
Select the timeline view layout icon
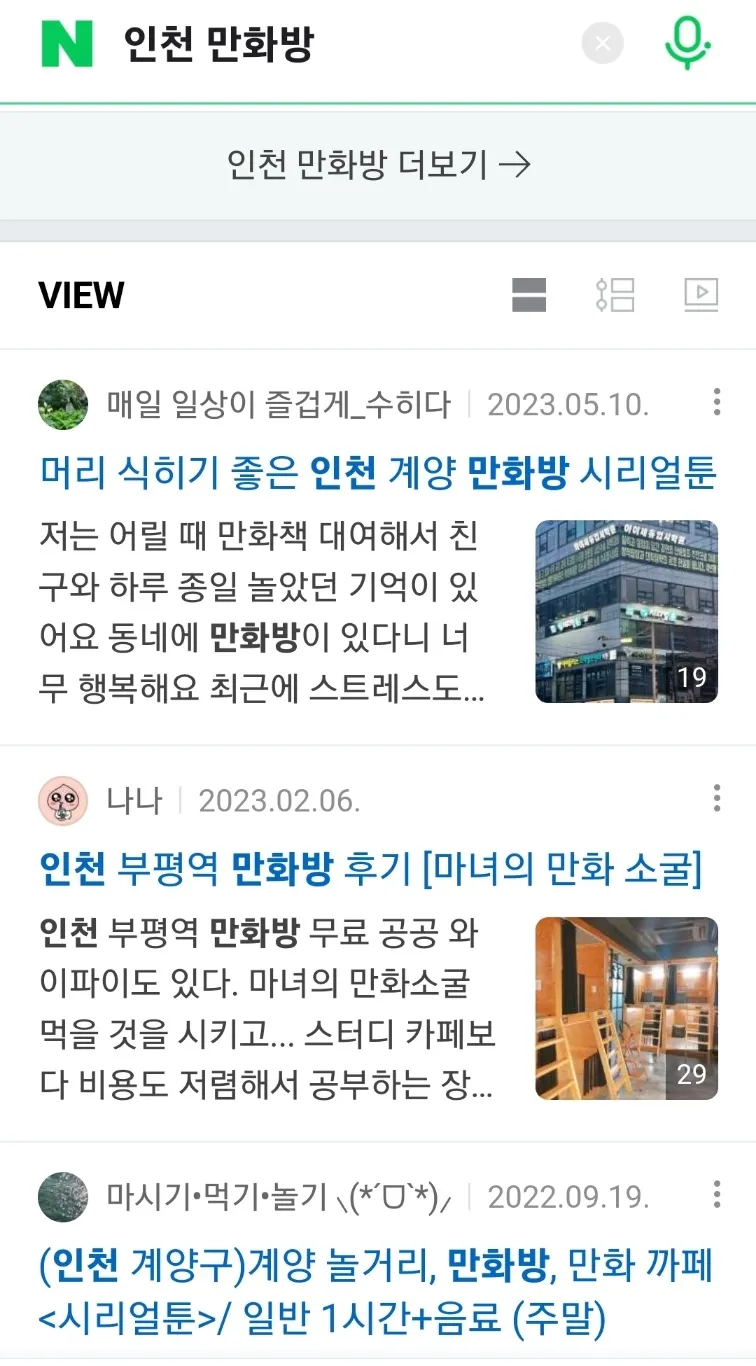click(616, 295)
